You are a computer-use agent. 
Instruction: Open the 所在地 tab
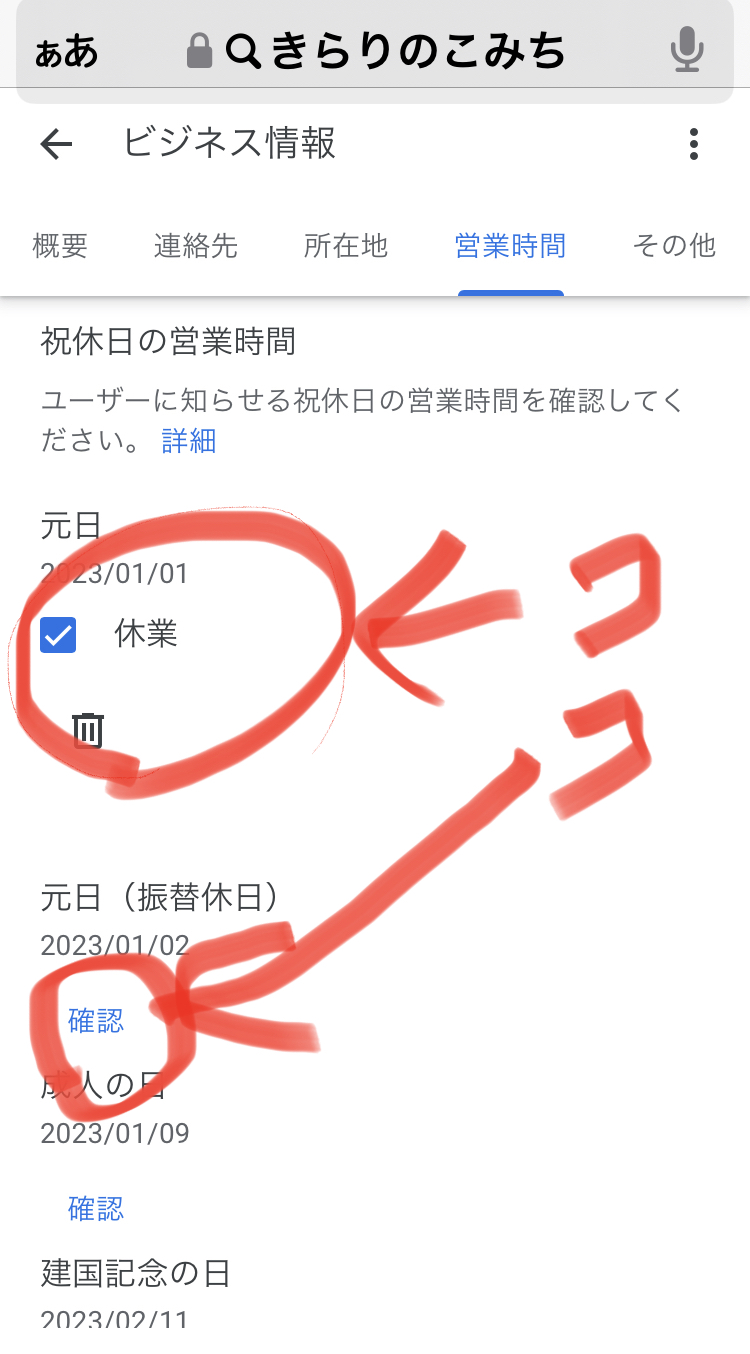tap(346, 245)
